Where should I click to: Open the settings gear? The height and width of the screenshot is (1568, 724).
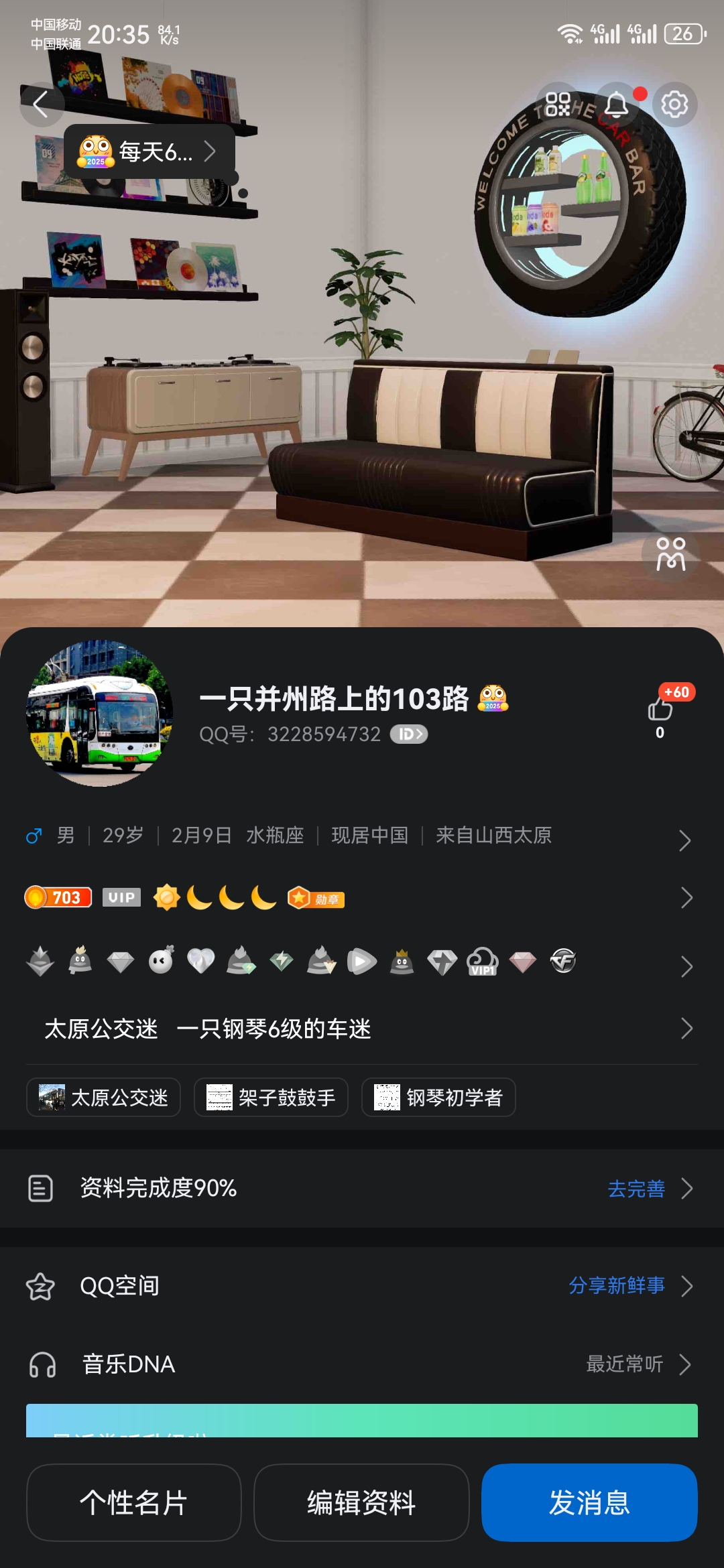coord(675,104)
